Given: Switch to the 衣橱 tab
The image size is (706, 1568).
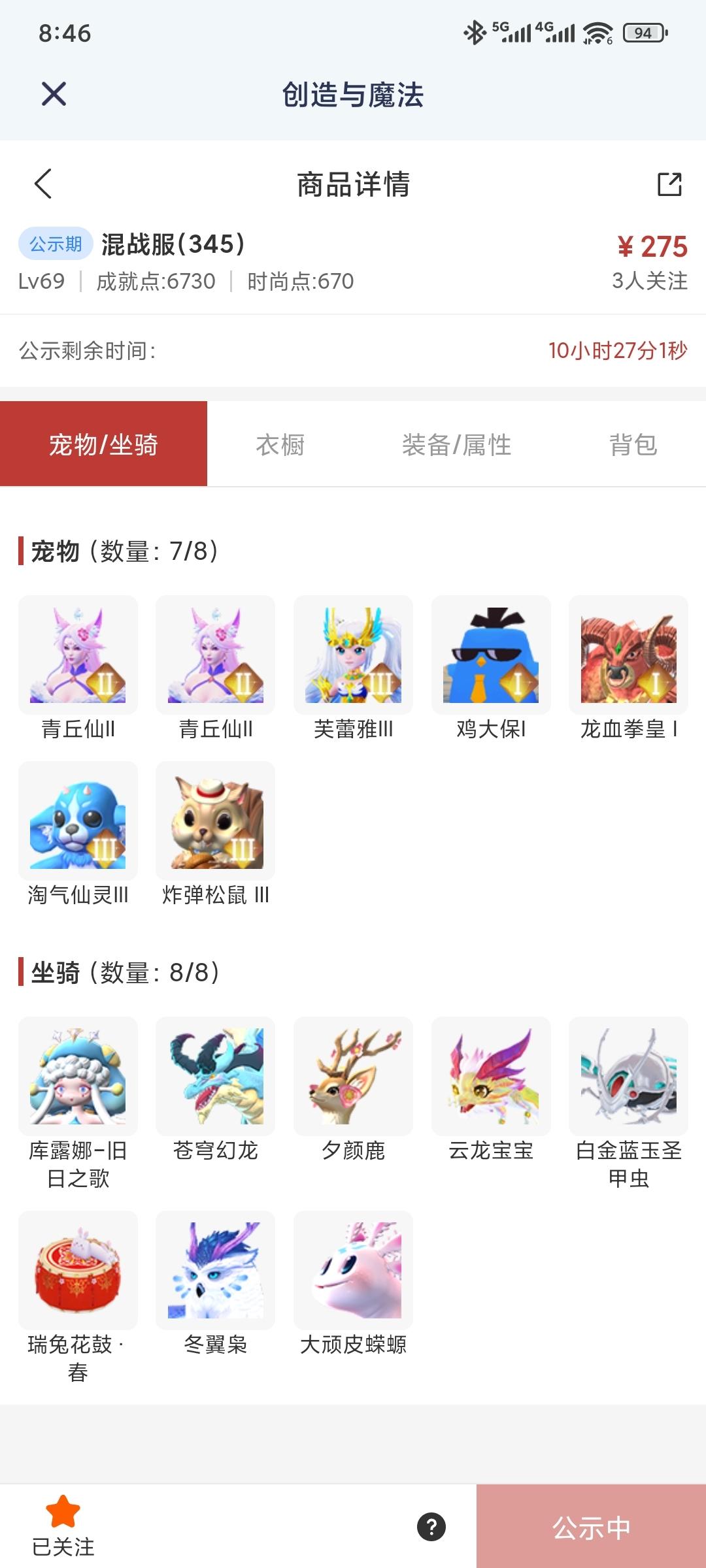Looking at the screenshot, I should point(280,445).
